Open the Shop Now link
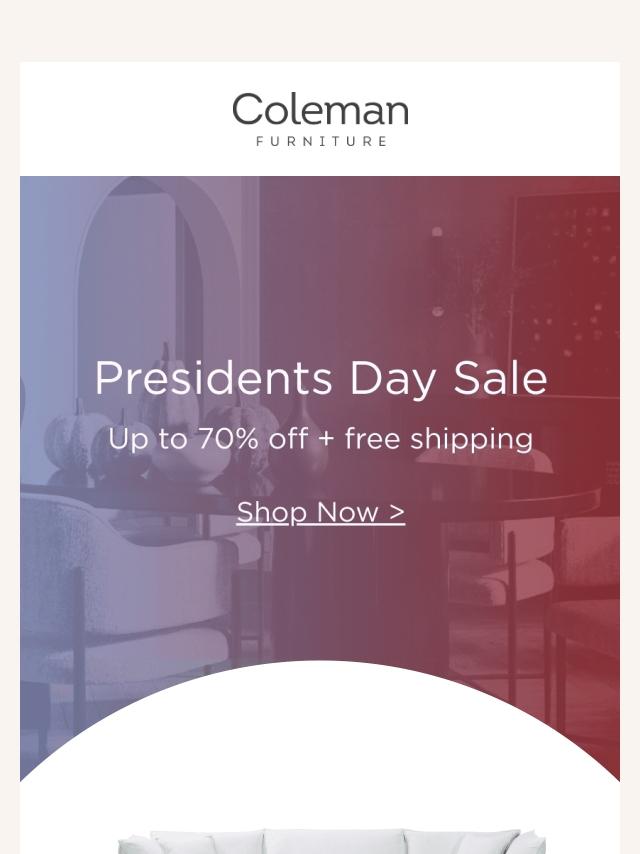Image resolution: width=640 pixels, height=854 pixels. 320,512
